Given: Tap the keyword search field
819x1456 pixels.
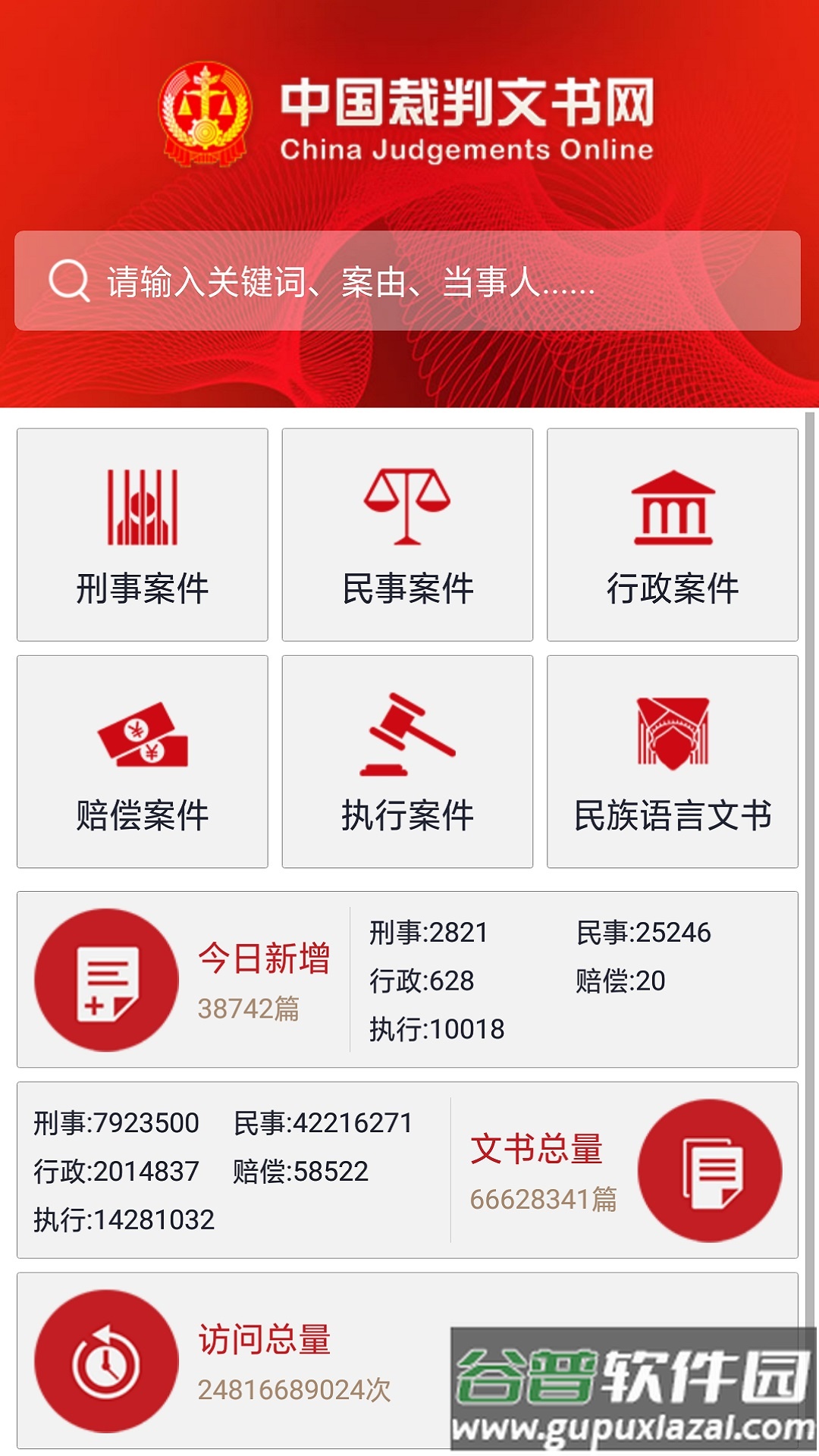Looking at the screenshot, I should [407, 281].
